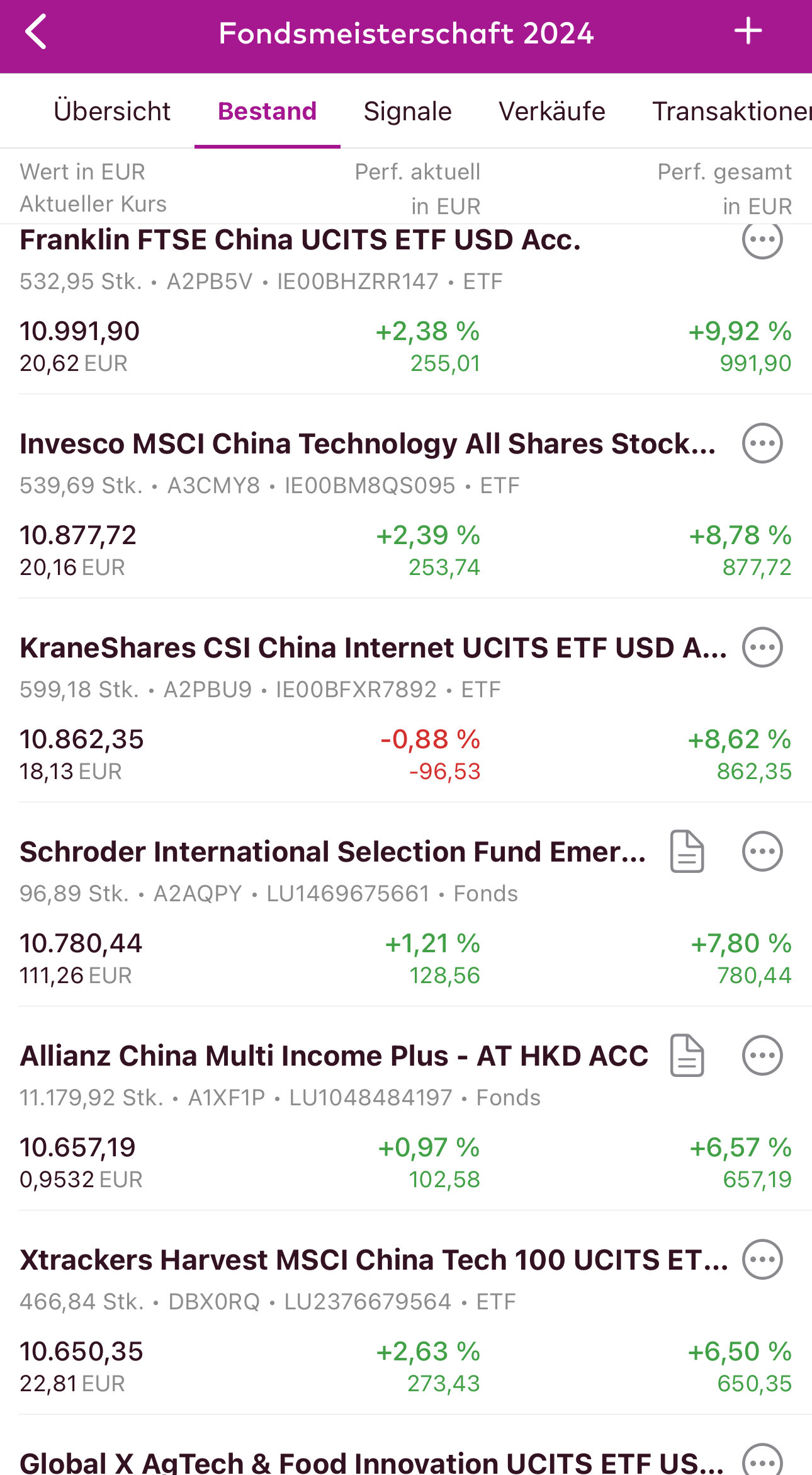This screenshot has width=812, height=1475.
Task: Open more options for KraneShares CSI China Internet
Action: (x=762, y=647)
